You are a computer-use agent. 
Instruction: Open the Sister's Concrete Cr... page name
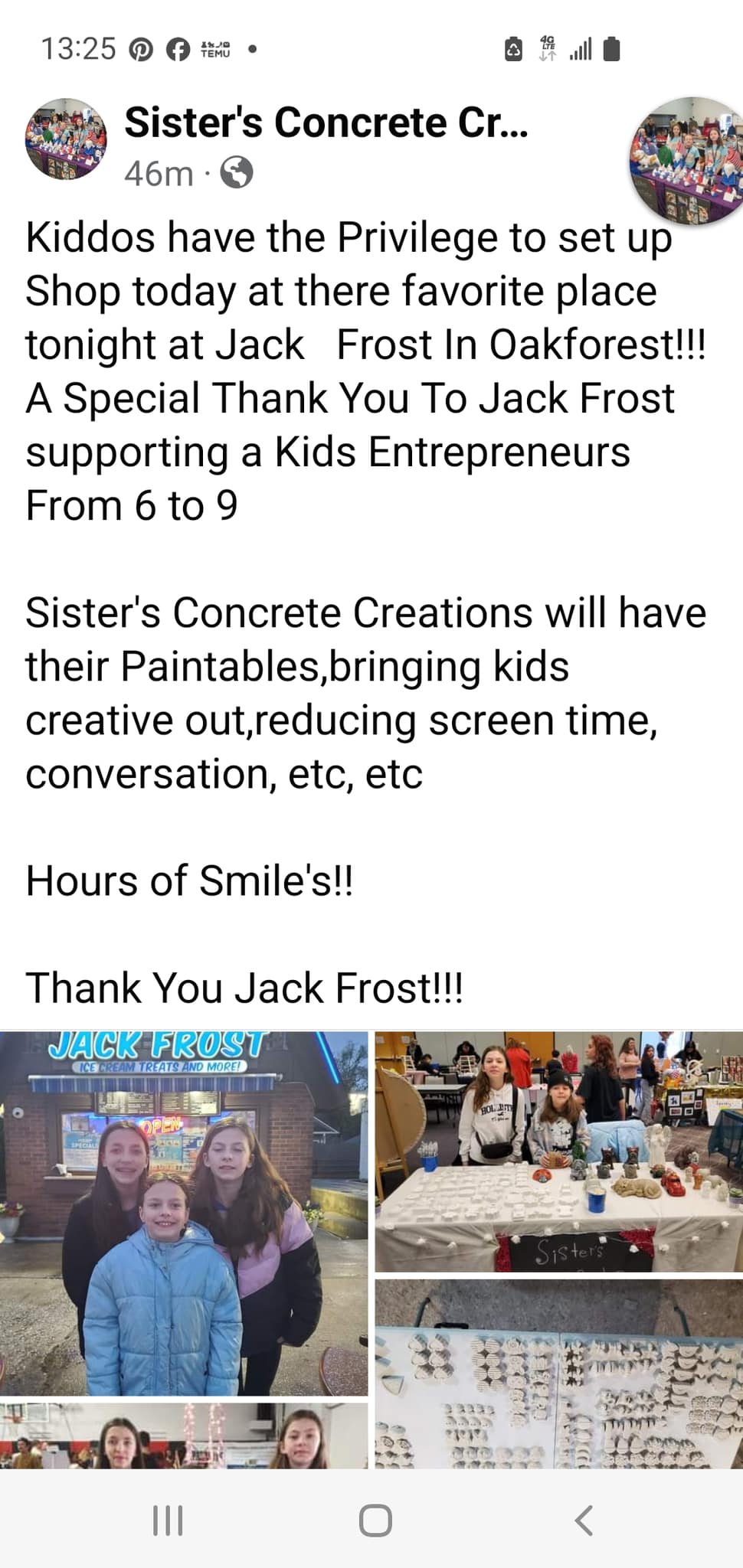(326, 122)
